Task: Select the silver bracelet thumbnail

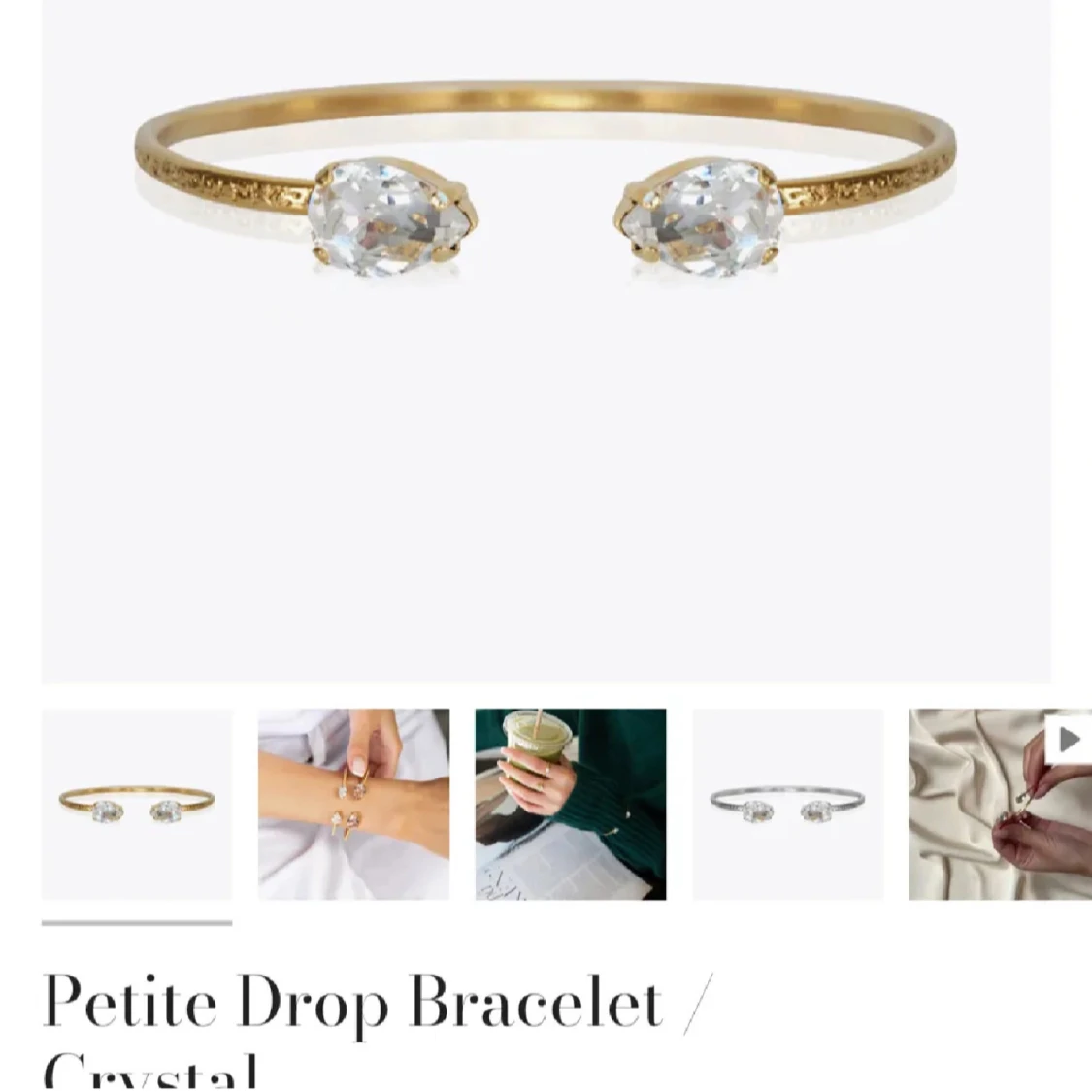Action: pos(787,804)
